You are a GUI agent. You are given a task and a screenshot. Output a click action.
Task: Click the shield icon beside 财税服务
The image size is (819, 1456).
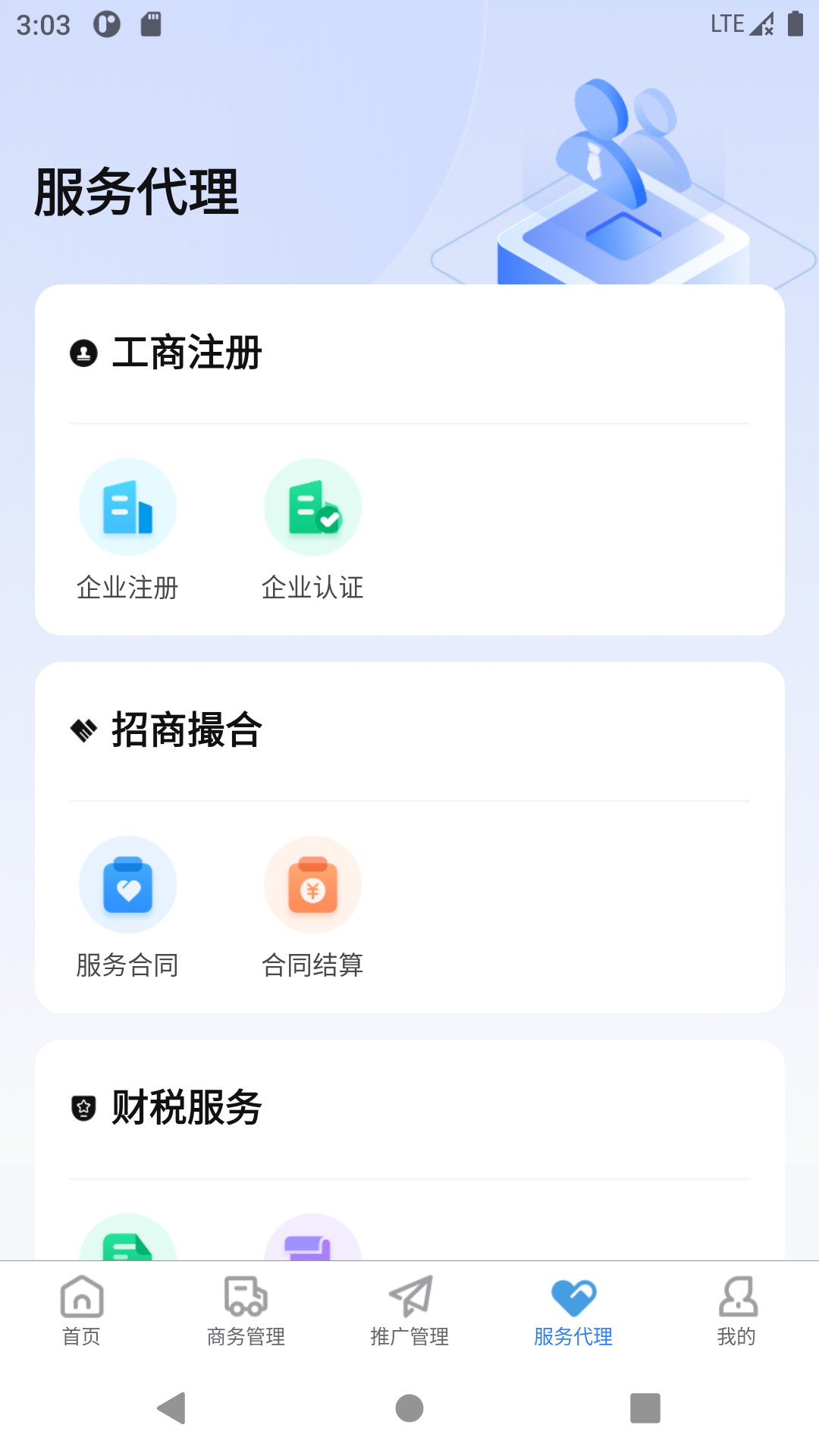(83, 1108)
